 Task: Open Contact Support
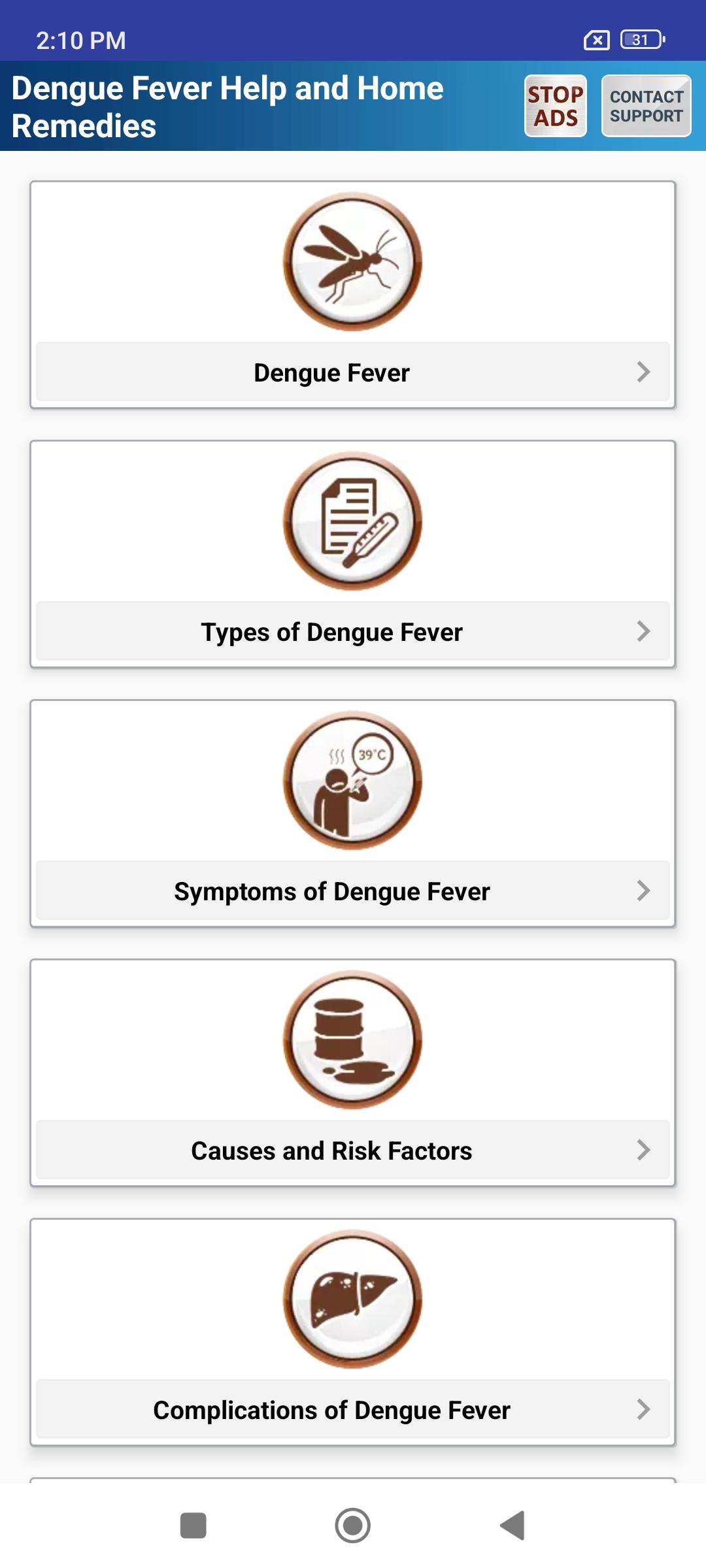click(646, 106)
